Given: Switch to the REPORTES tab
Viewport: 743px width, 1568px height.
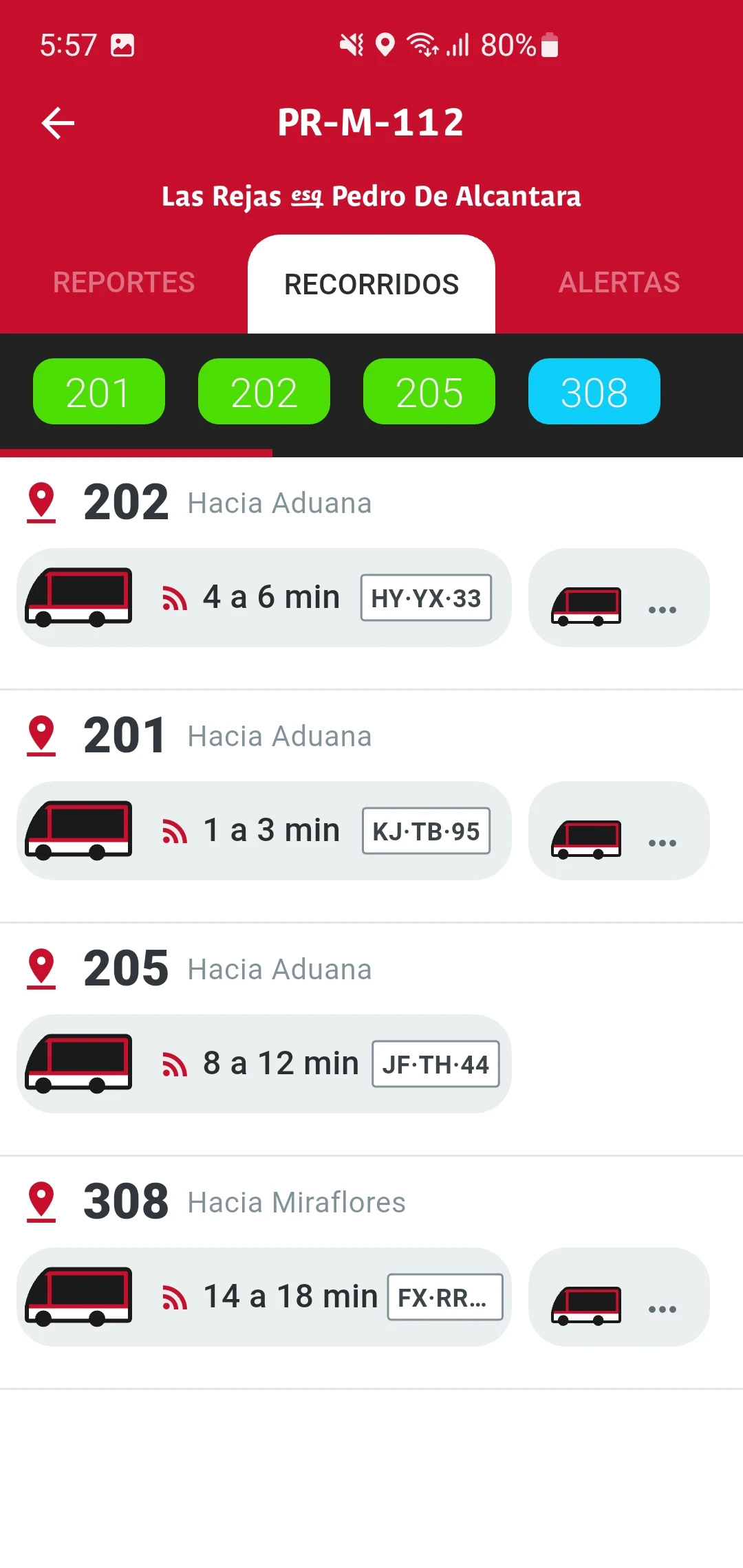Looking at the screenshot, I should pyautogui.click(x=124, y=283).
